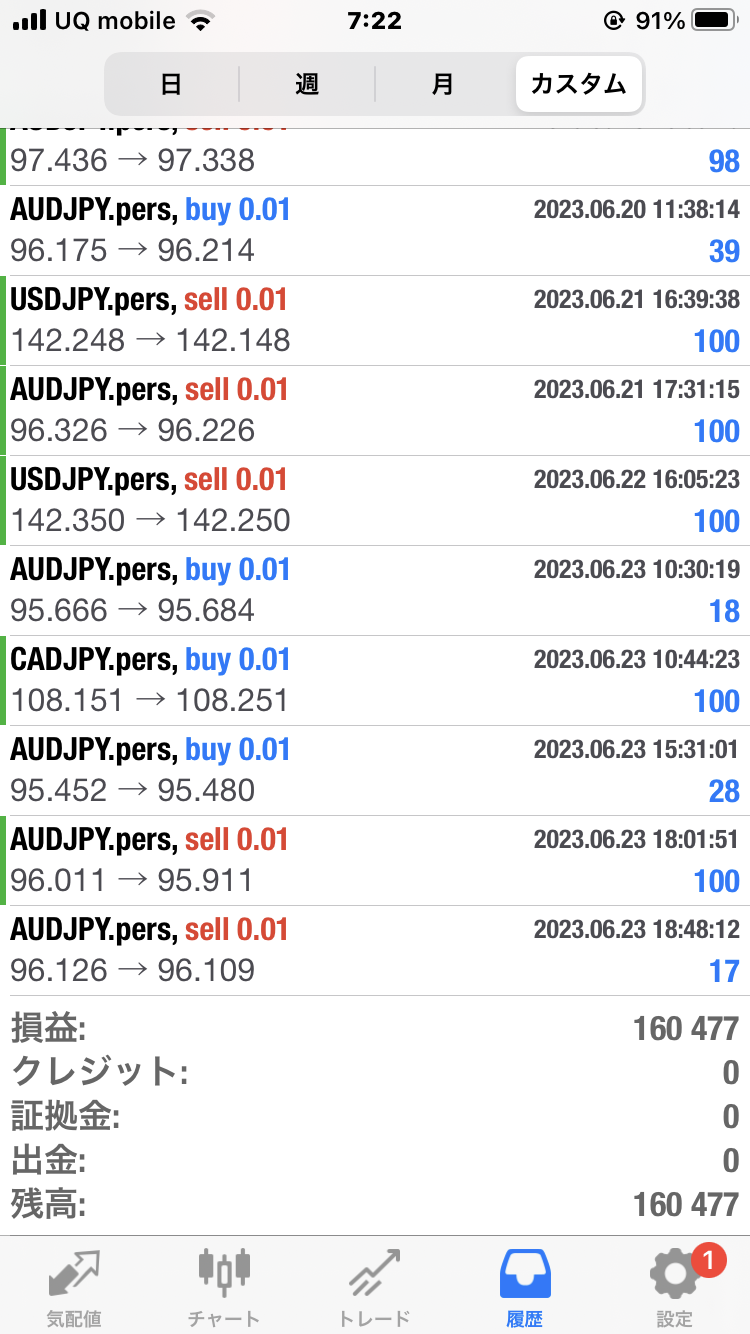Screen dimensions: 750x1334
Task: Open the AUDJPY sell trade at 96.326
Action: (x=375, y=411)
